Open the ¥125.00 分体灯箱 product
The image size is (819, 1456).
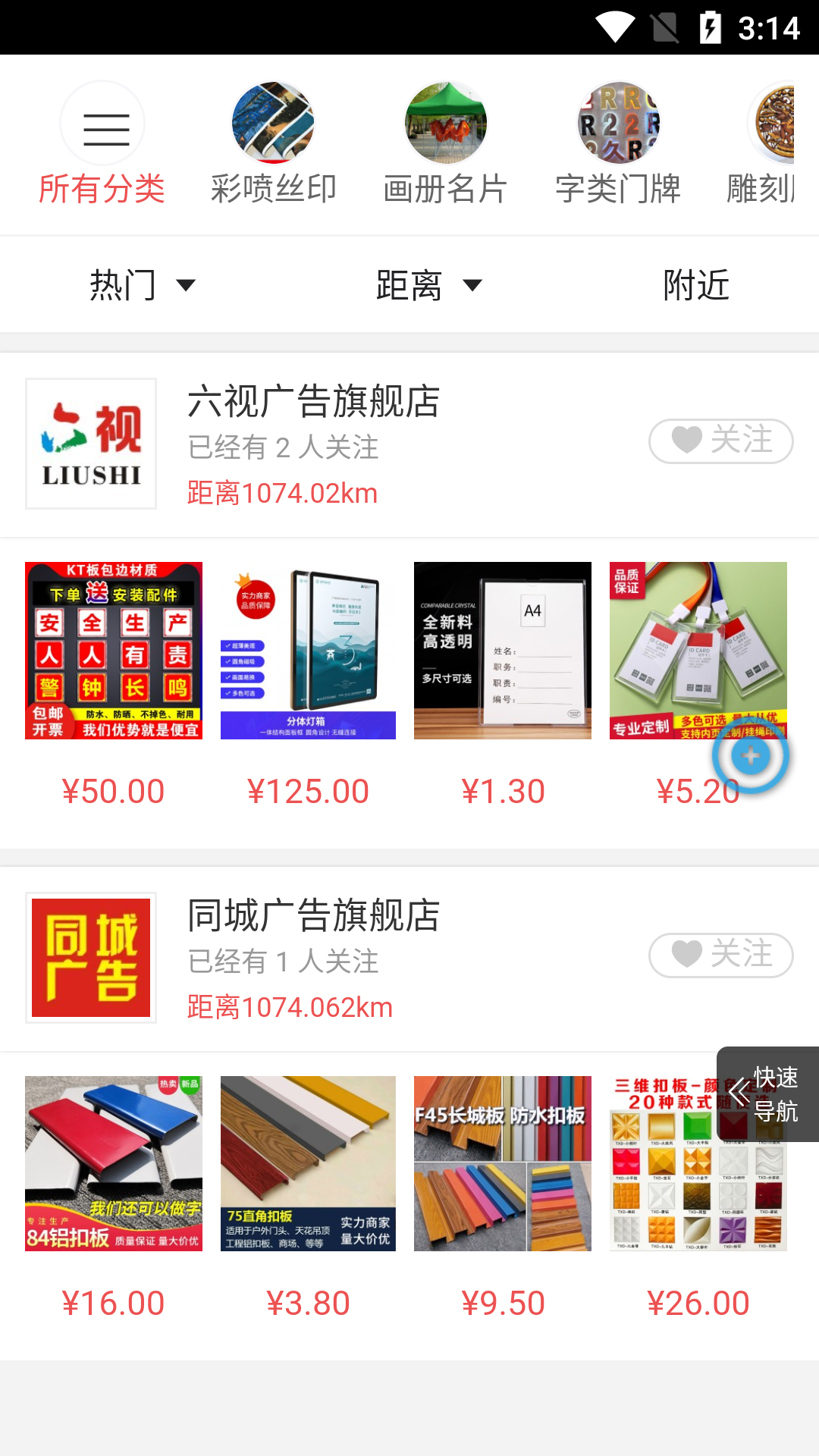308,651
